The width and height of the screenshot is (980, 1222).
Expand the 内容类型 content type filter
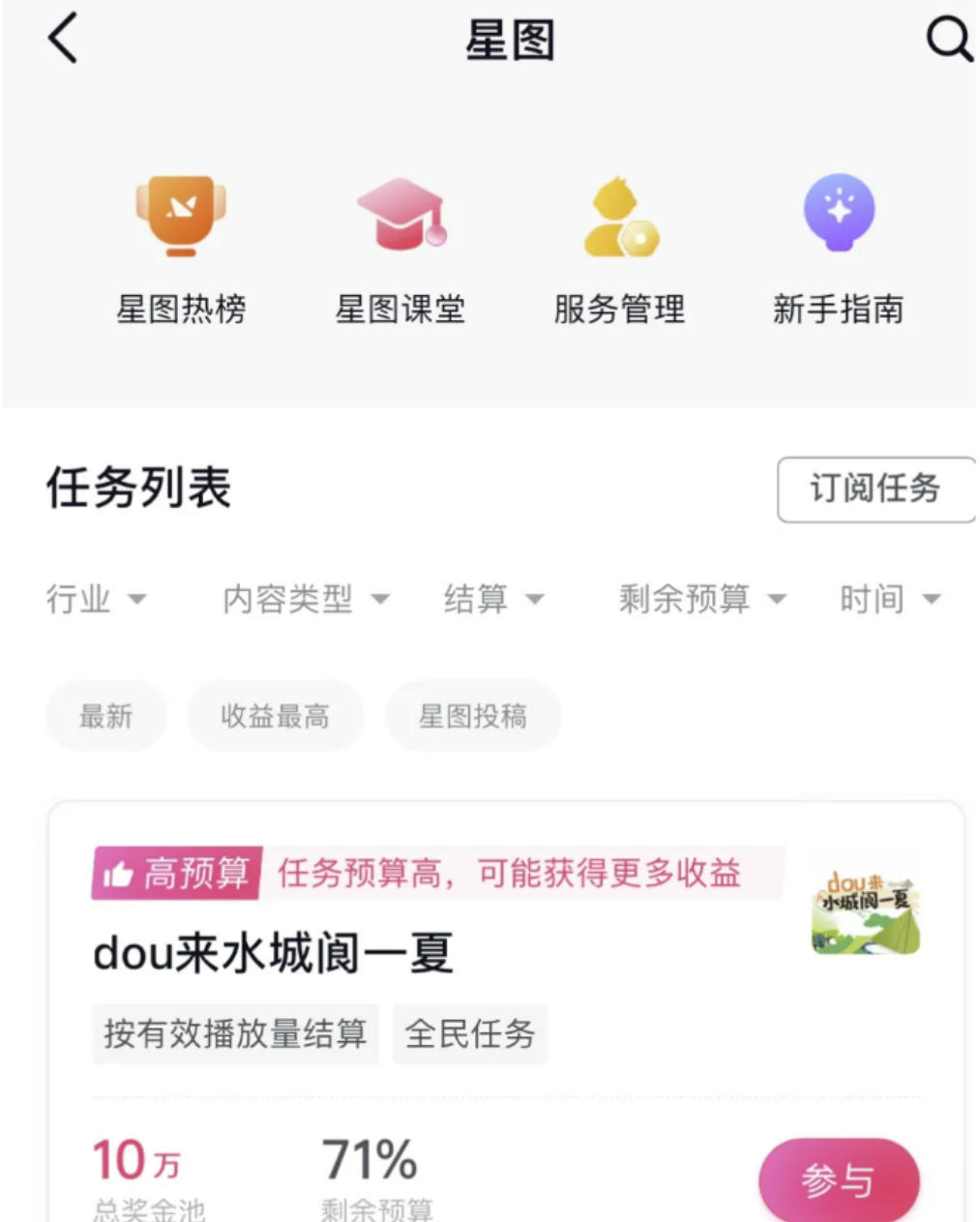pyautogui.click(x=305, y=599)
